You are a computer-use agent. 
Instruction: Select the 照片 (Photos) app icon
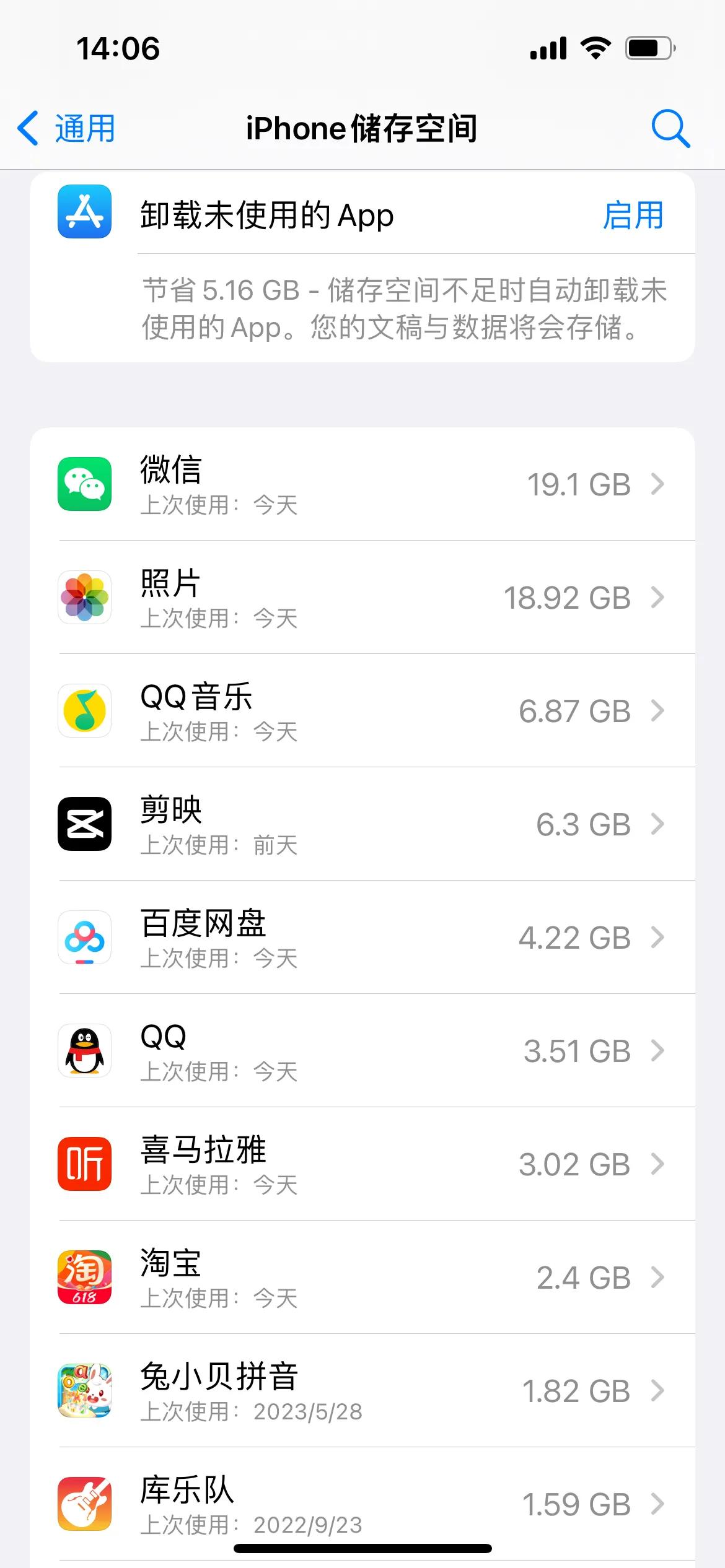[x=84, y=598]
